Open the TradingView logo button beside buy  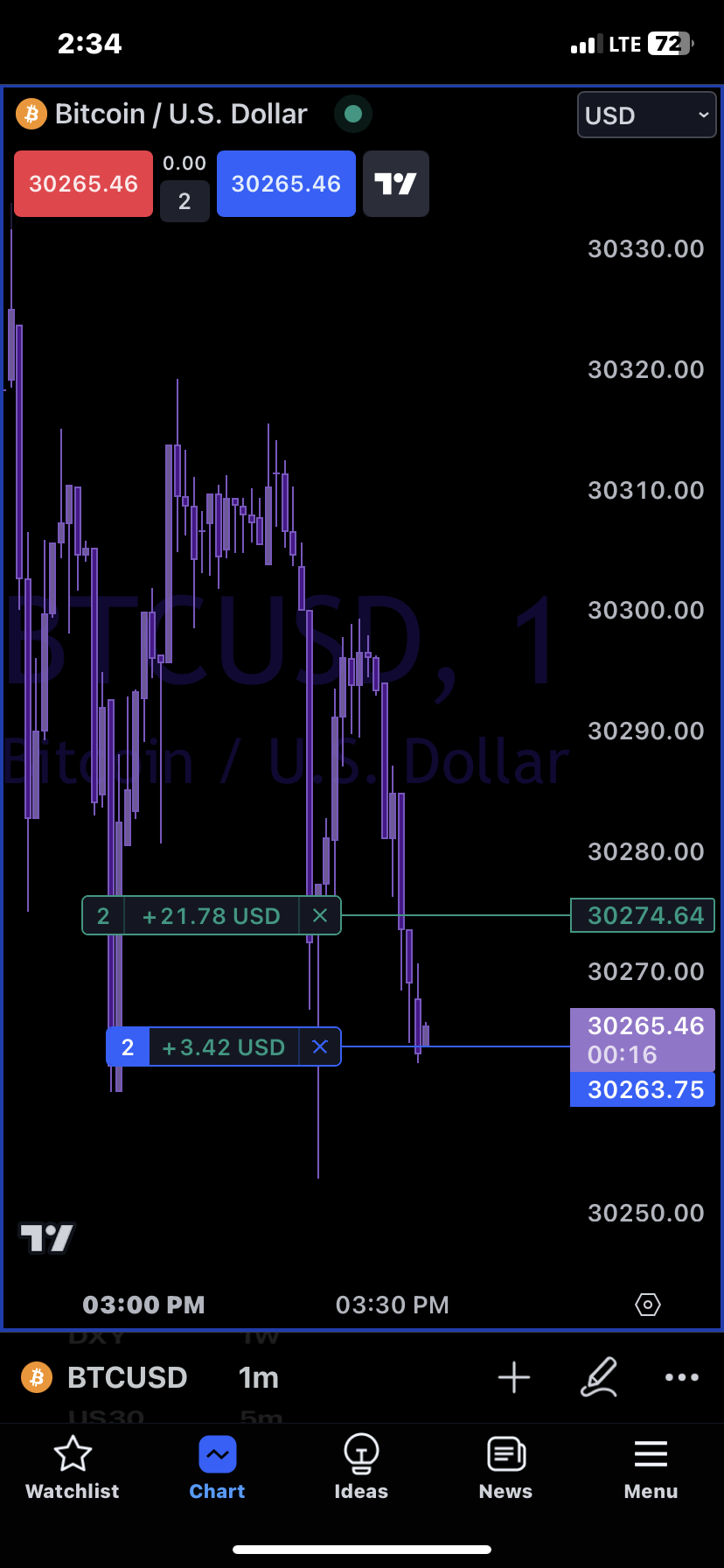coord(395,184)
